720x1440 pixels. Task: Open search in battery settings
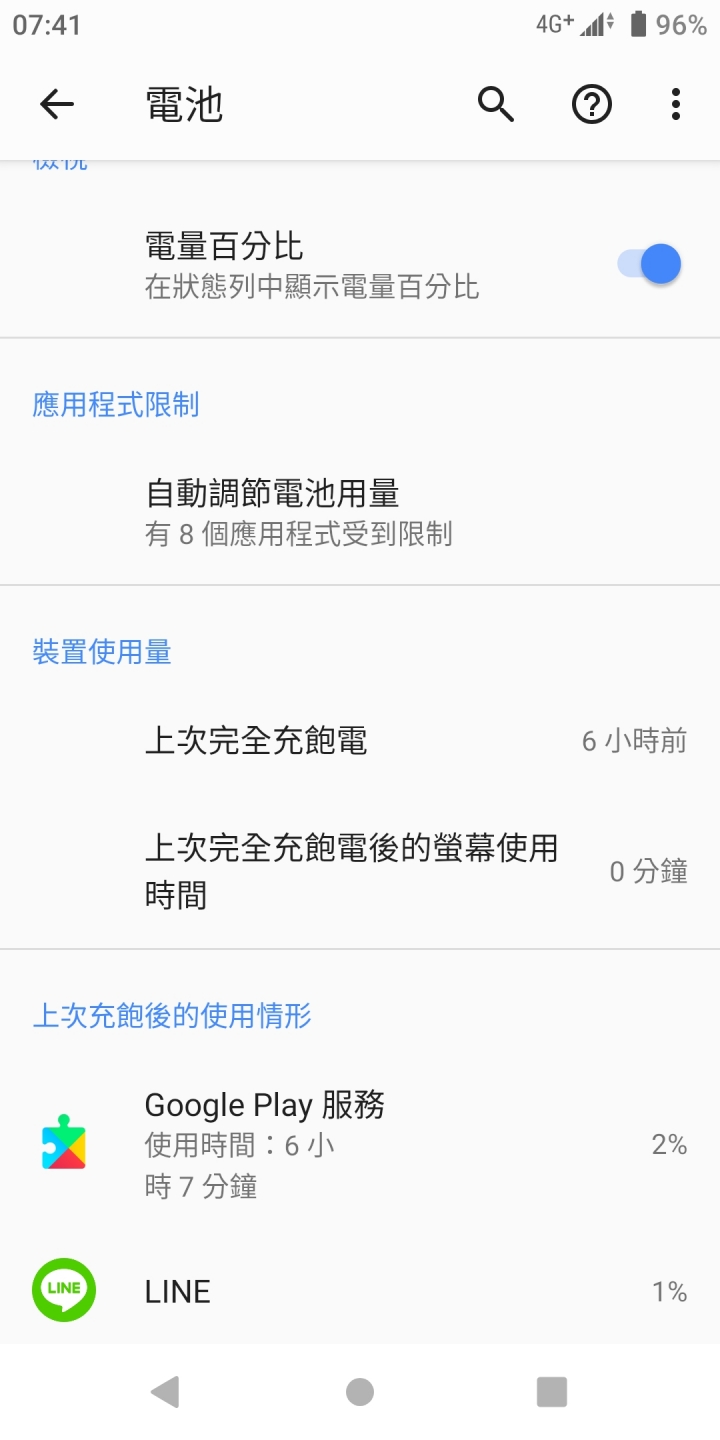tap(495, 104)
